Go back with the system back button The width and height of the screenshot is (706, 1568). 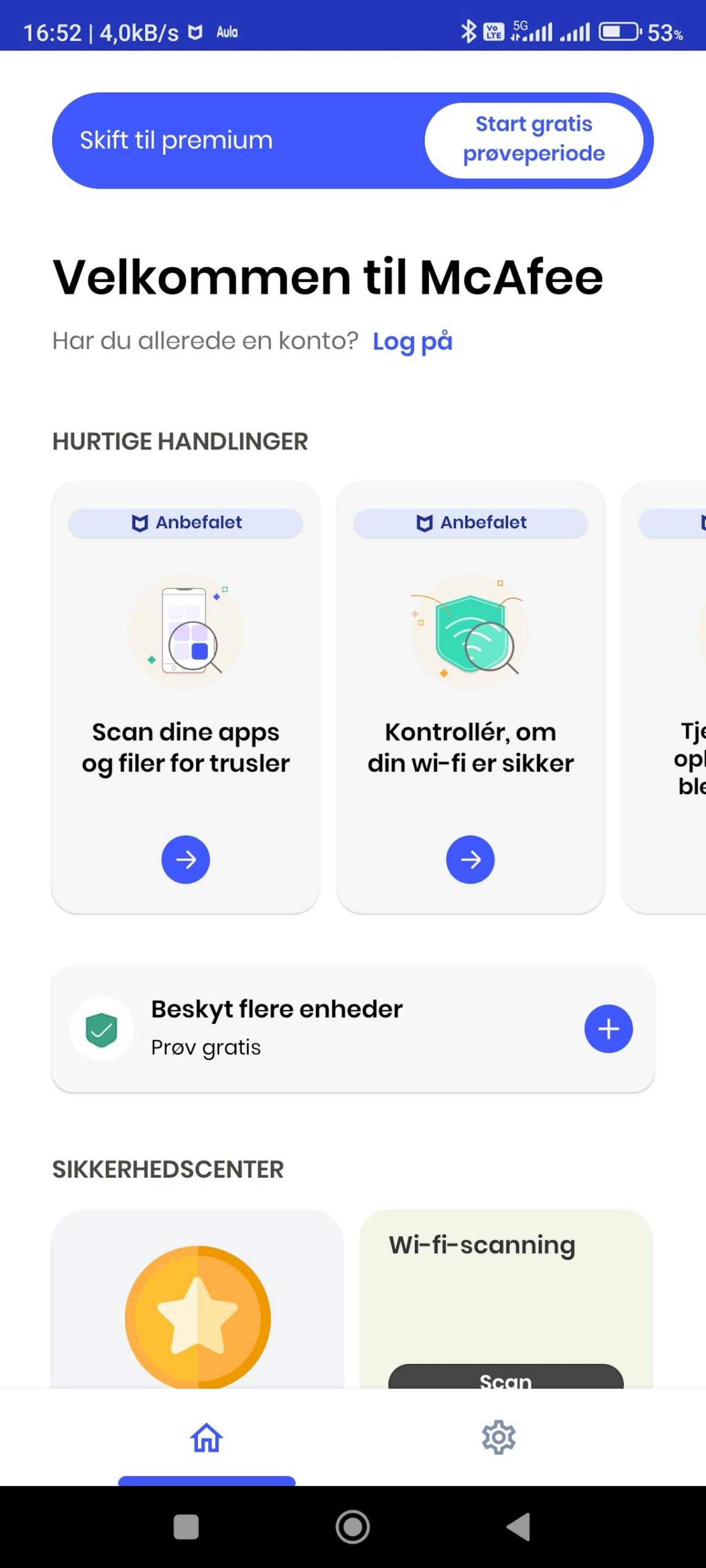518,1526
